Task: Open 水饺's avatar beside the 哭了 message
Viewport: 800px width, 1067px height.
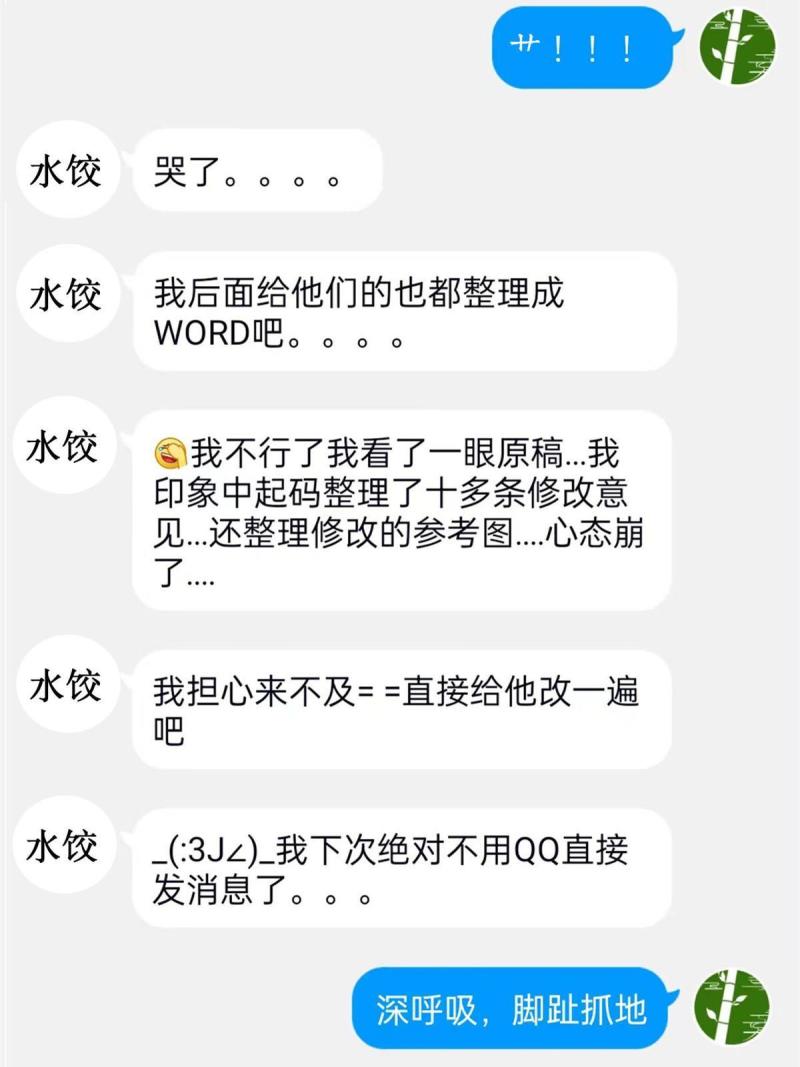Action: 66,172
